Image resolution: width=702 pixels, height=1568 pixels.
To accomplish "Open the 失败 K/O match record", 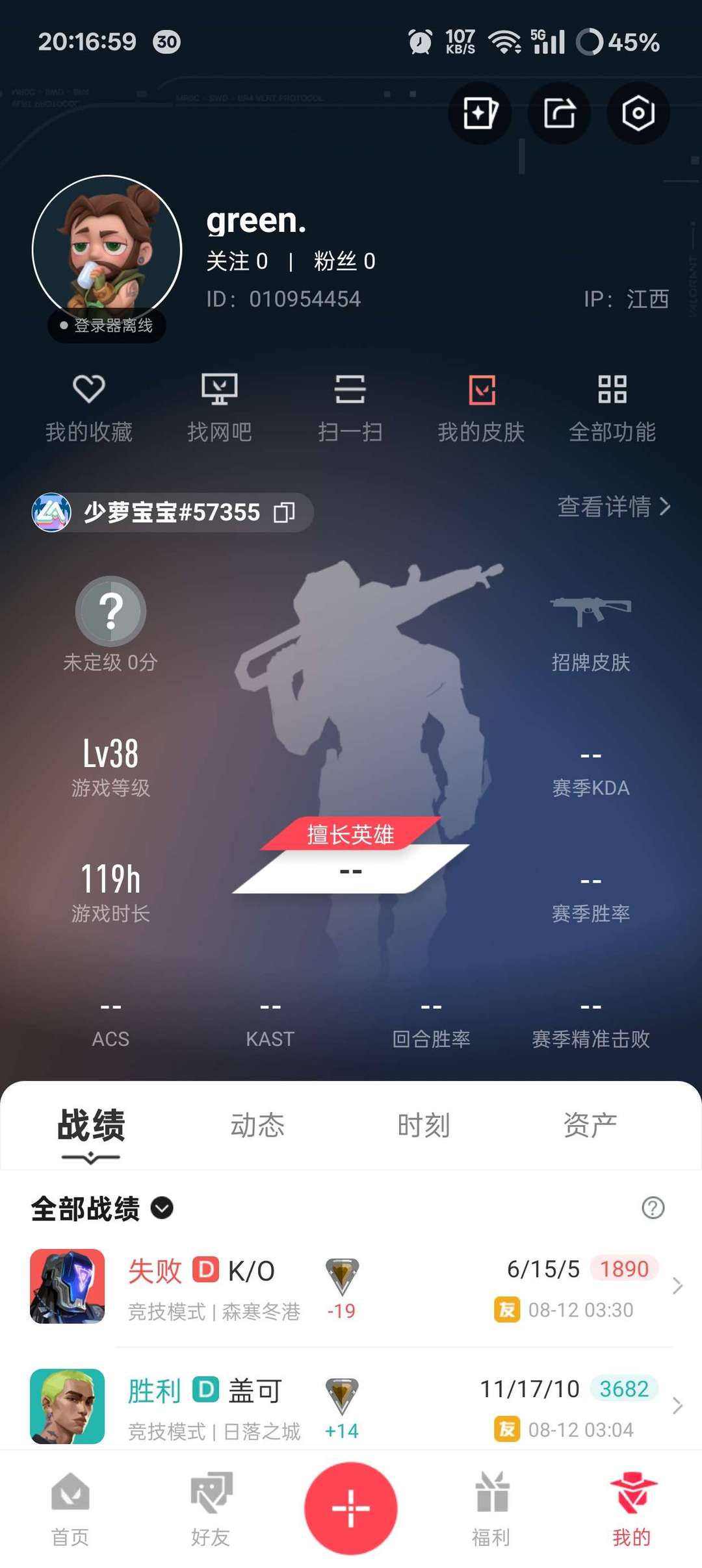I will (351, 1286).
